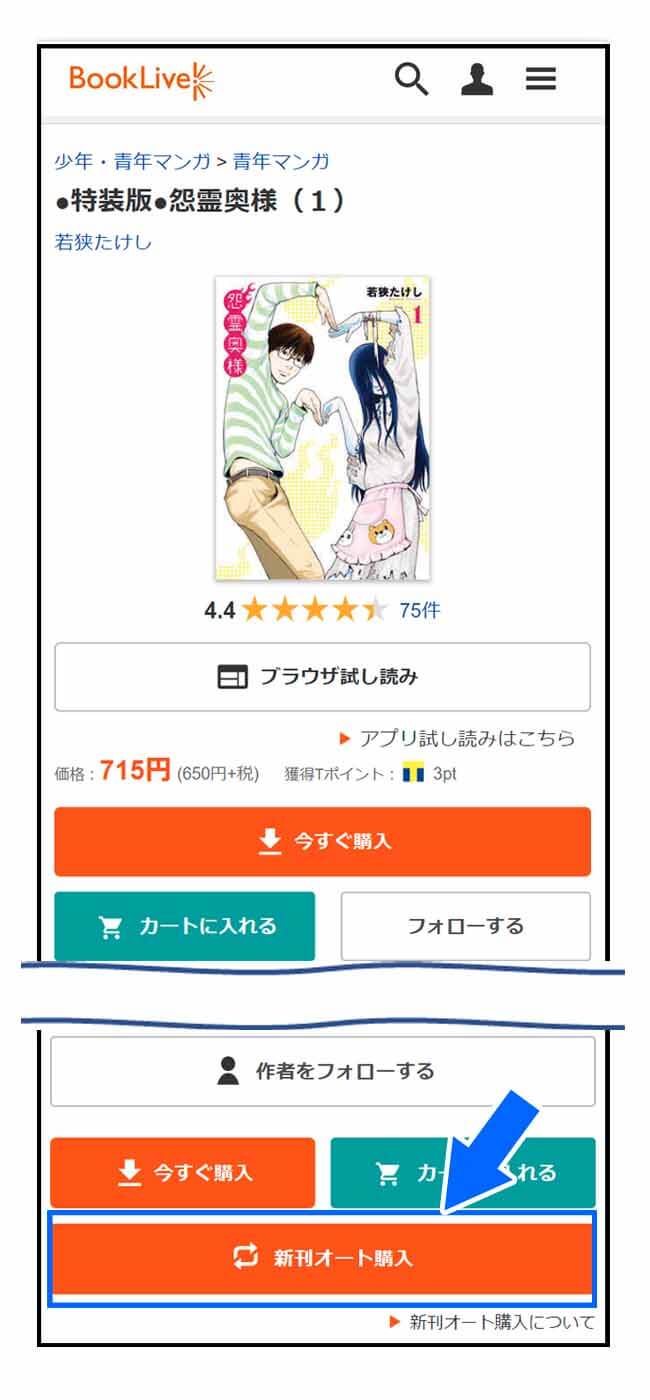Open the account profile icon
This screenshot has width=650, height=1400.
pyautogui.click(x=477, y=80)
